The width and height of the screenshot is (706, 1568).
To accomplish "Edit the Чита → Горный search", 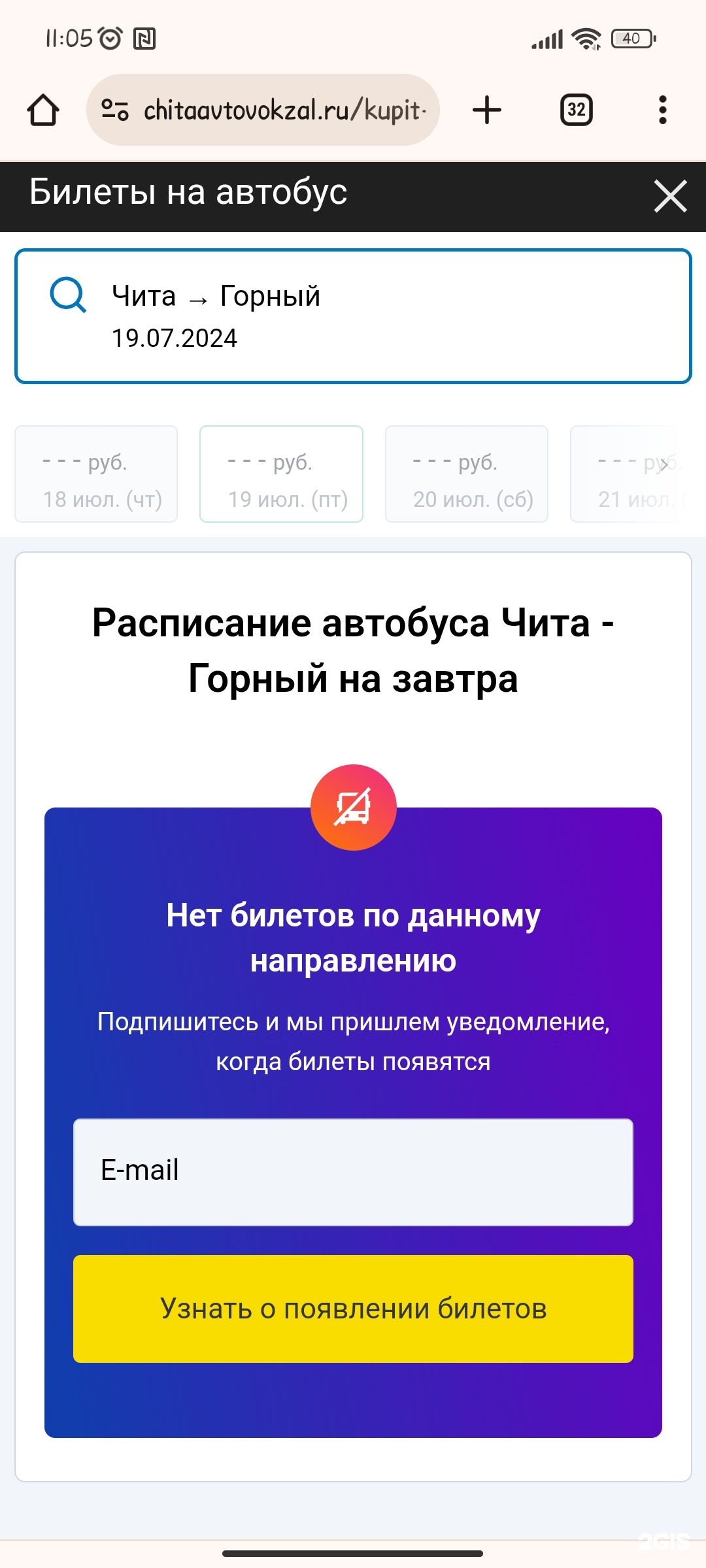I will 353,316.
